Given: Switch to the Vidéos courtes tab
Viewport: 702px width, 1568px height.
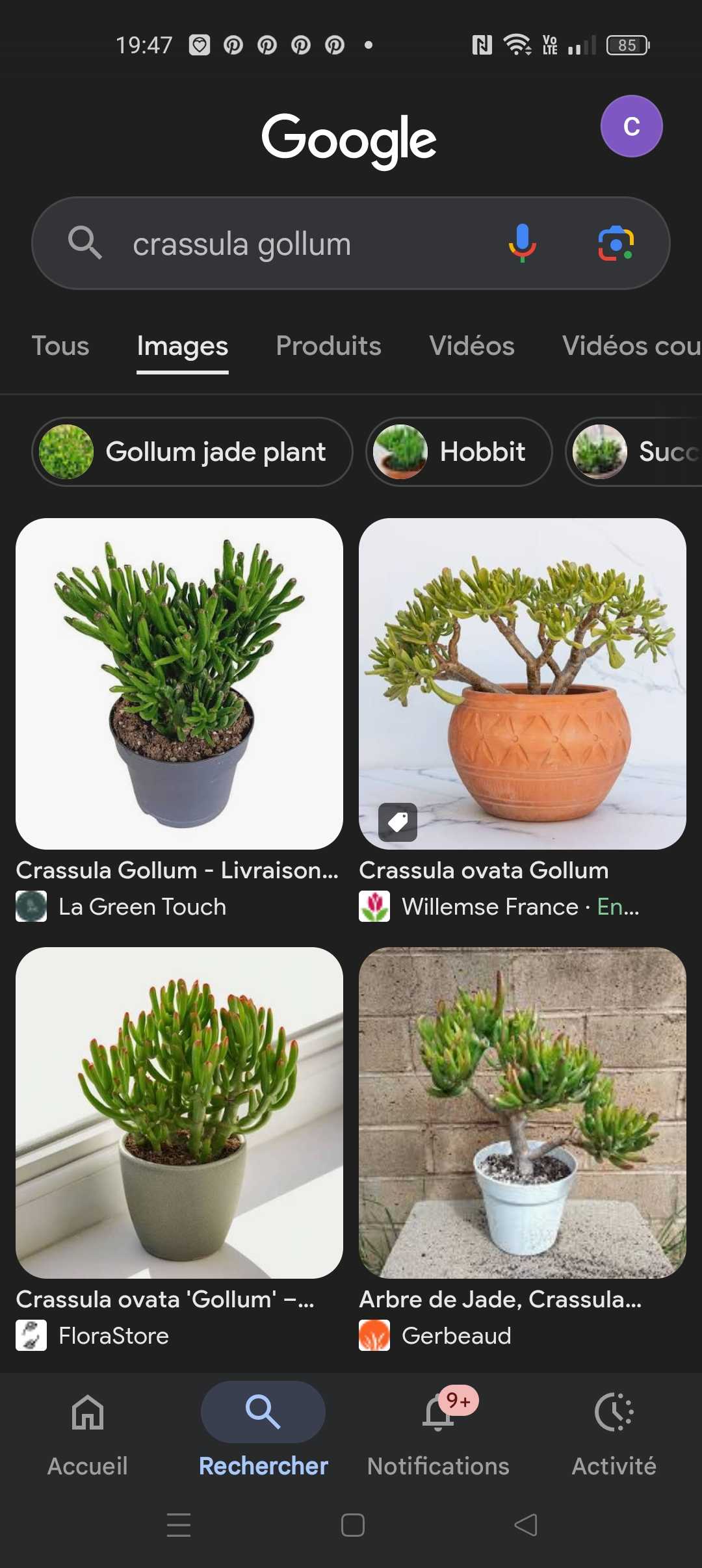Looking at the screenshot, I should [630, 346].
